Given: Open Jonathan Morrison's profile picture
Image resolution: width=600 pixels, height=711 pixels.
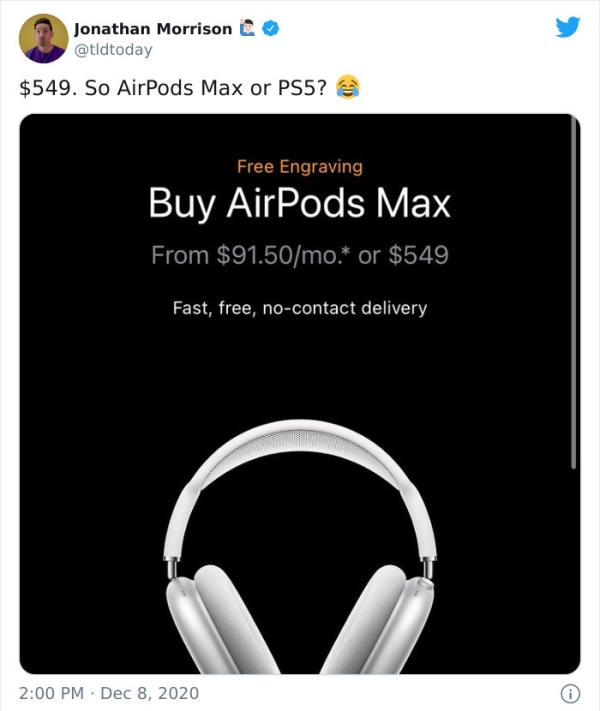Looking at the screenshot, I should (x=43, y=39).
